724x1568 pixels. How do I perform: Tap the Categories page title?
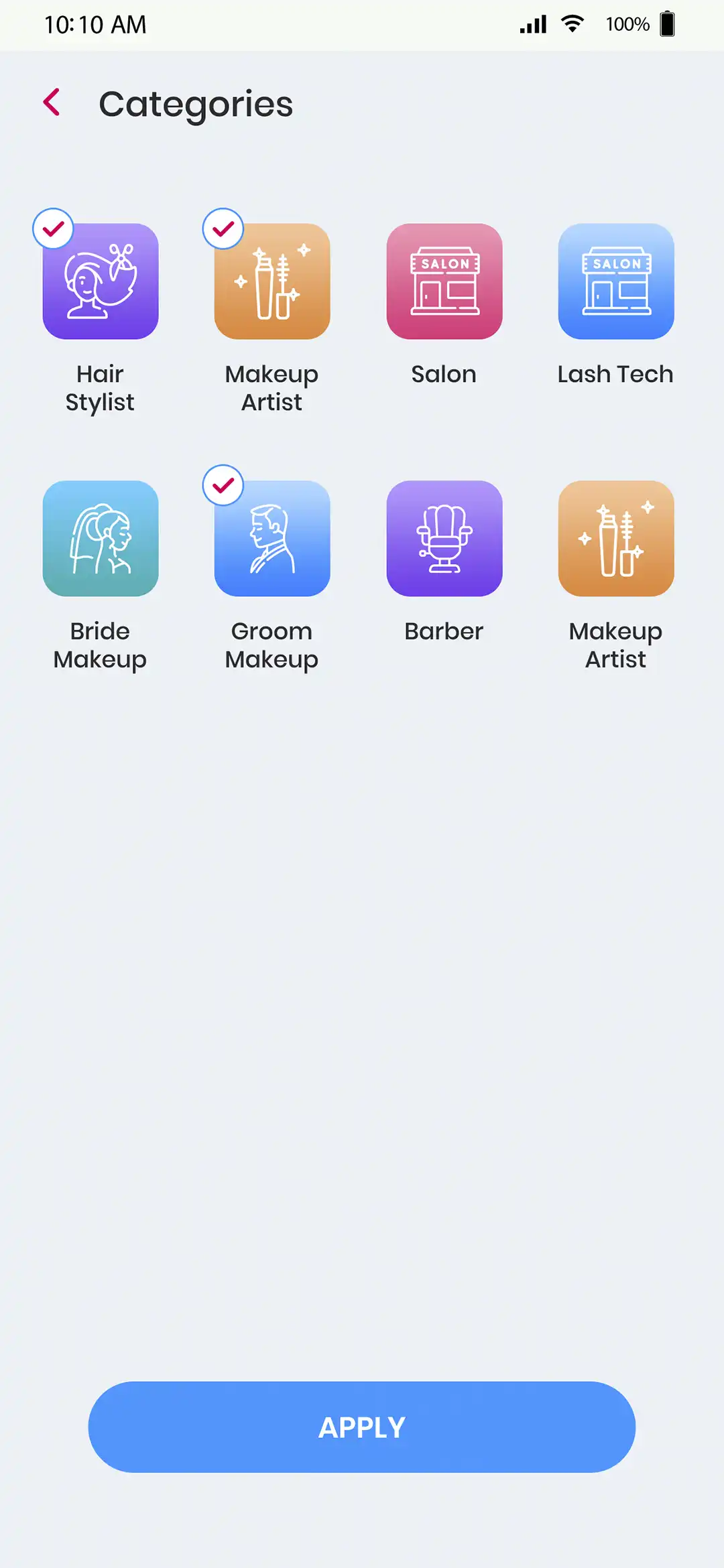click(x=195, y=104)
